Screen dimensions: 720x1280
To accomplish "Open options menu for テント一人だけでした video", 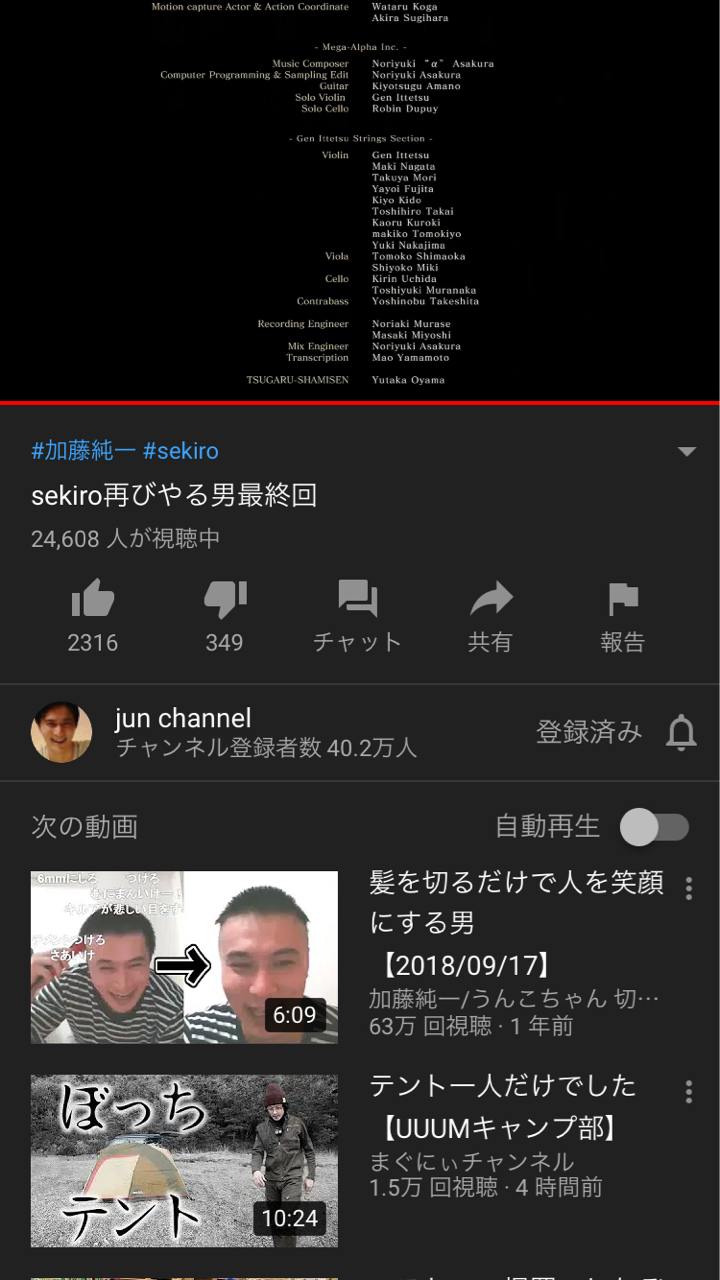I will pyautogui.click(x=688, y=1091).
